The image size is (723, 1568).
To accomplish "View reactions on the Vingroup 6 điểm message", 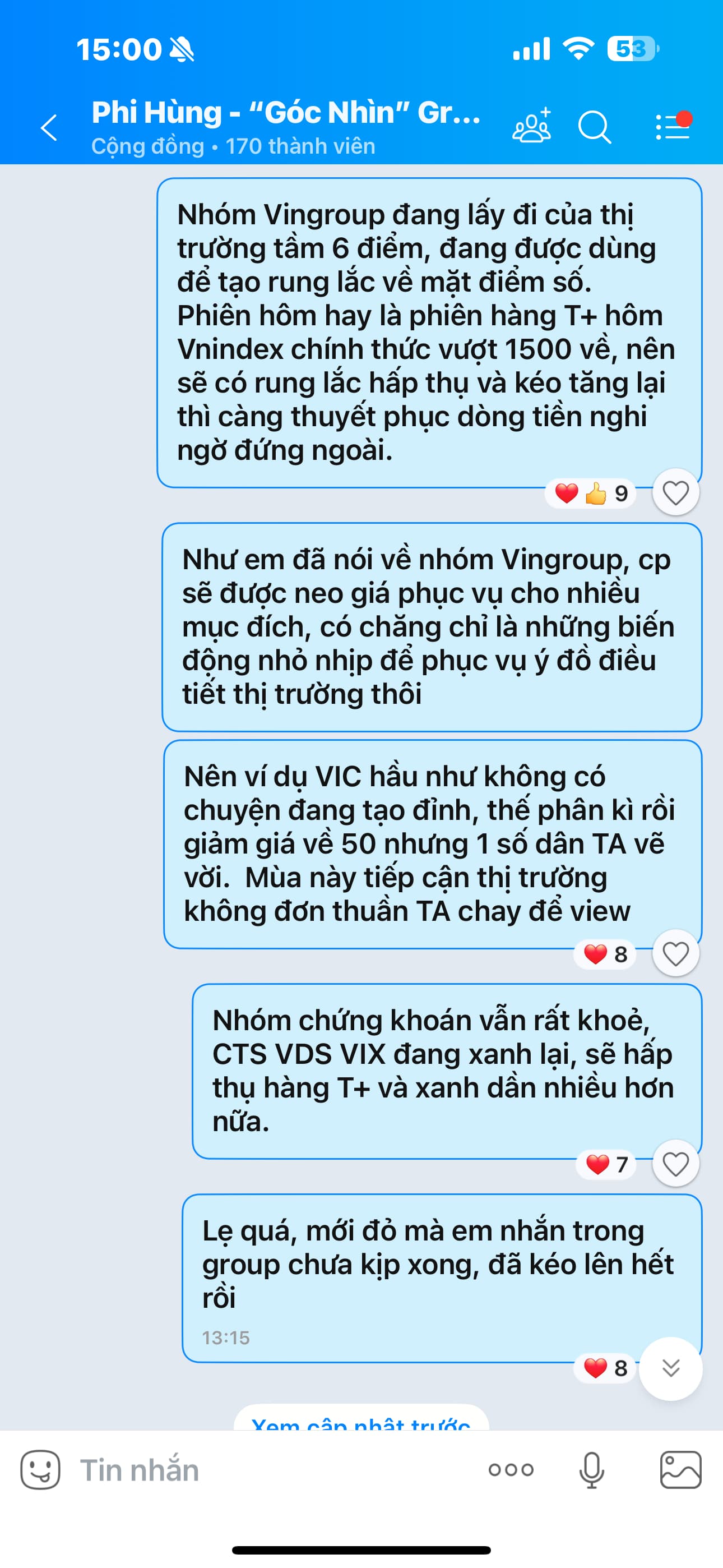I will tap(590, 493).
